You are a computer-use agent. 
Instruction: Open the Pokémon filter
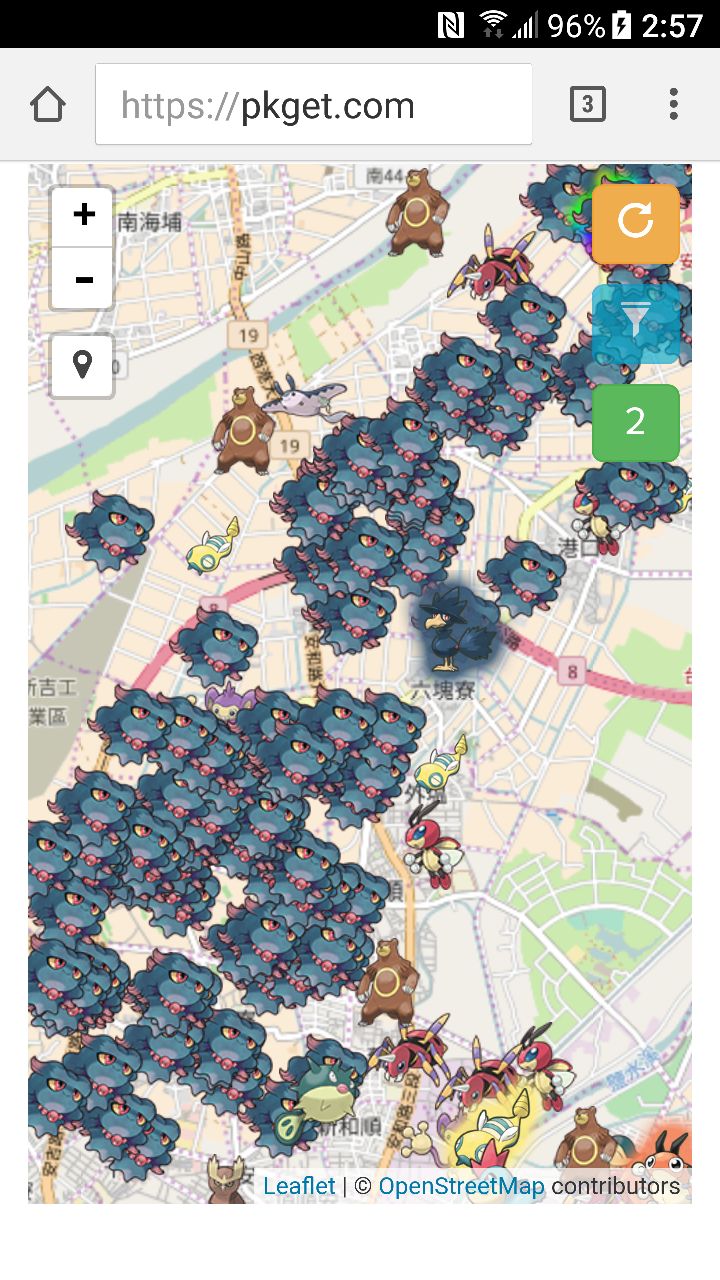click(x=635, y=322)
